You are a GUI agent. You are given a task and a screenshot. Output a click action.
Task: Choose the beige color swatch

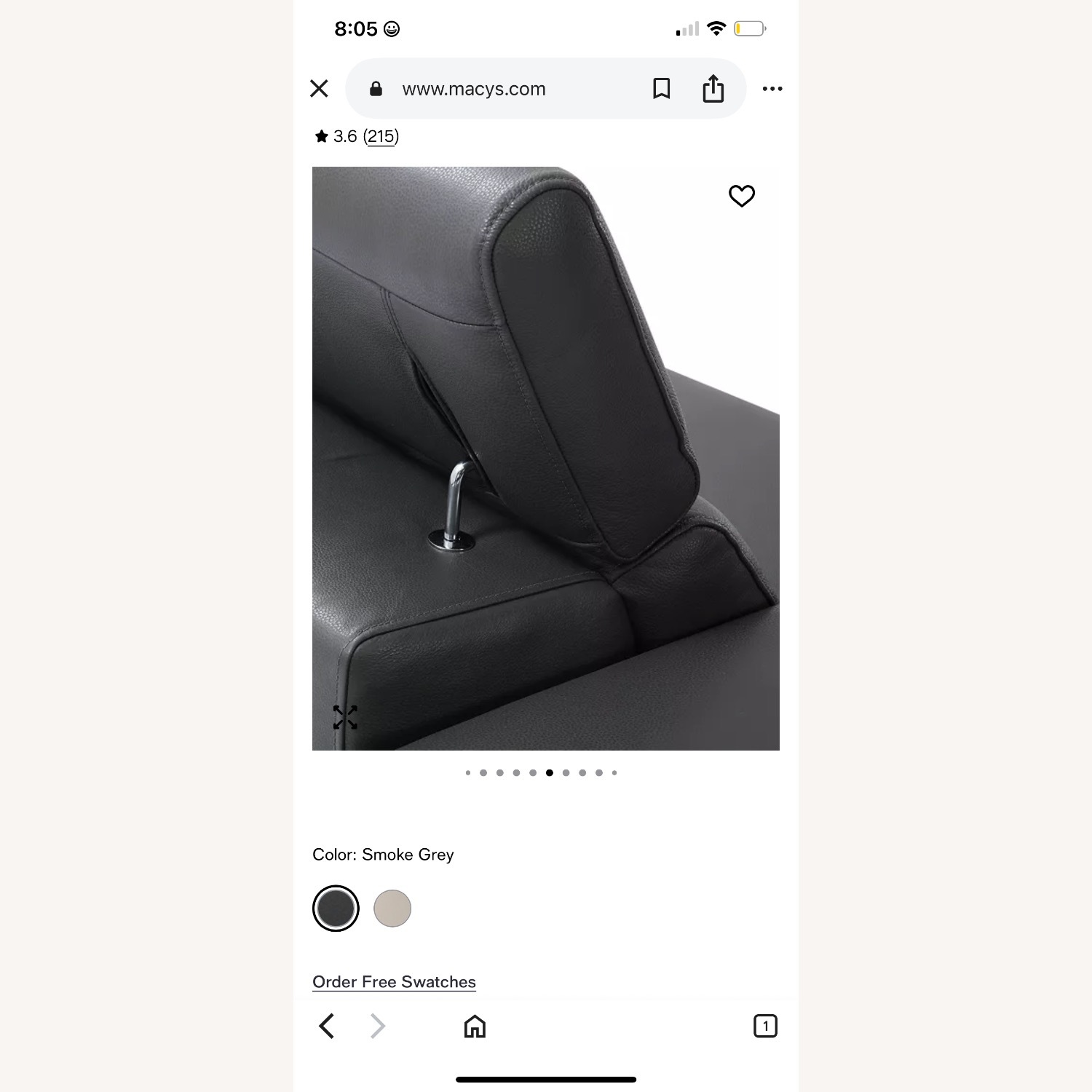392,908
